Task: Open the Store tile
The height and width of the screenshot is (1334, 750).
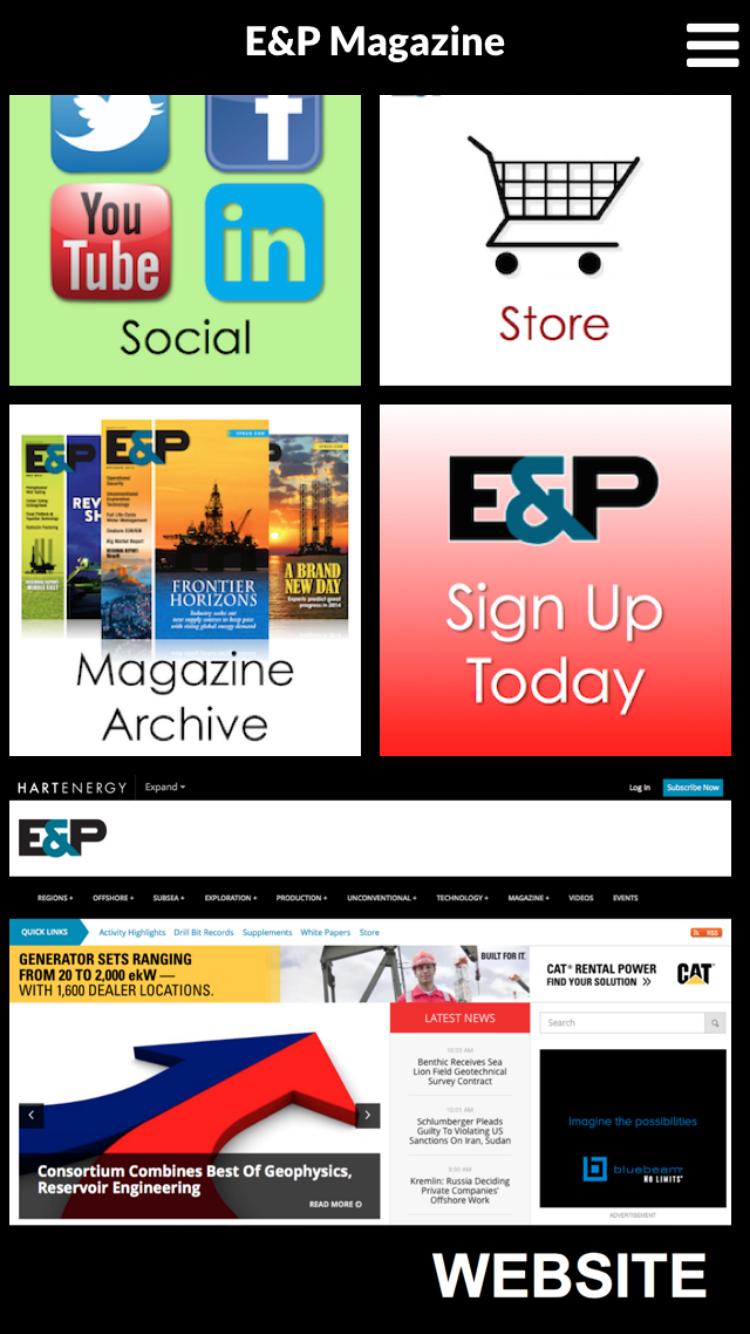Action: [555, 240]
